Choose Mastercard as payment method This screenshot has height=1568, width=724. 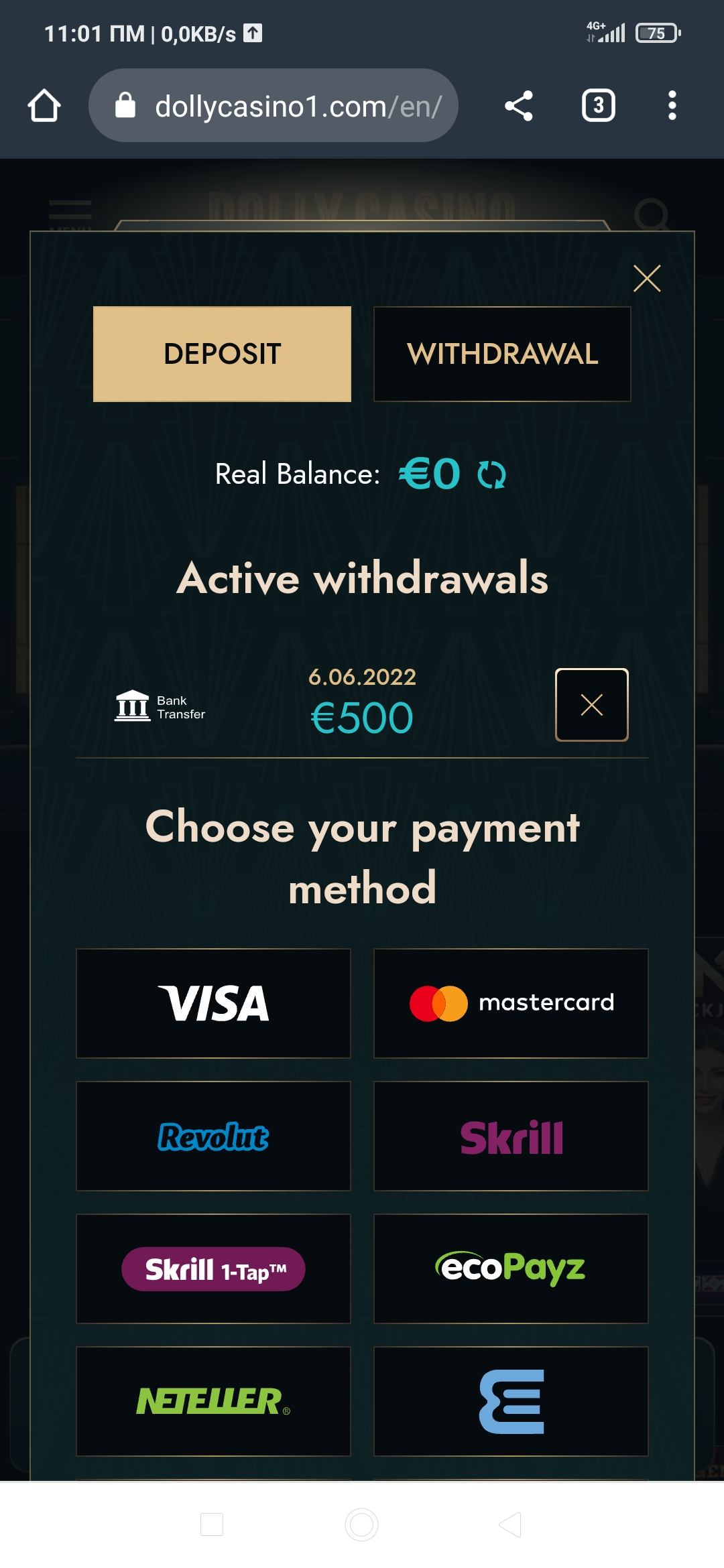point(511,1003)
